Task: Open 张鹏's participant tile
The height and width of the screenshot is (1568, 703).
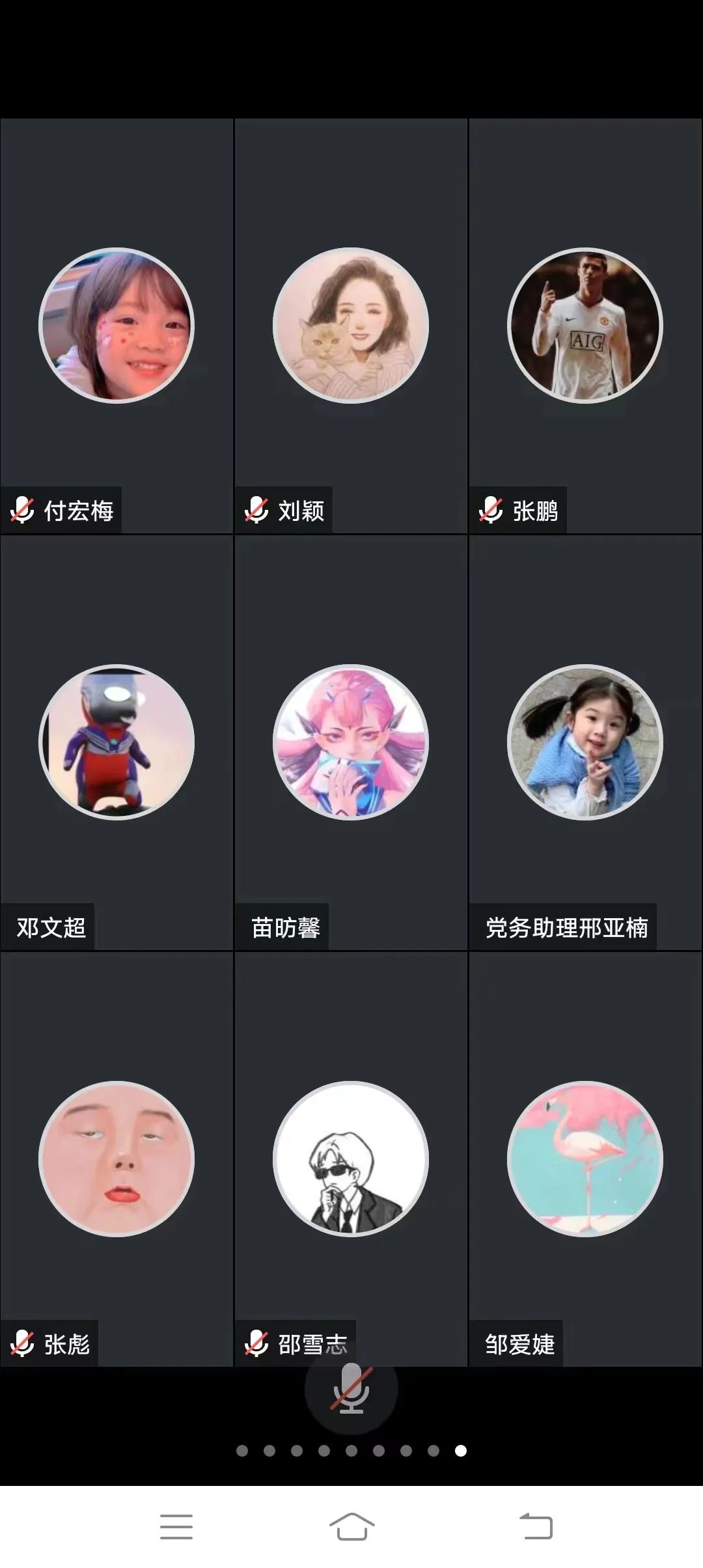Action: point(585,326)
